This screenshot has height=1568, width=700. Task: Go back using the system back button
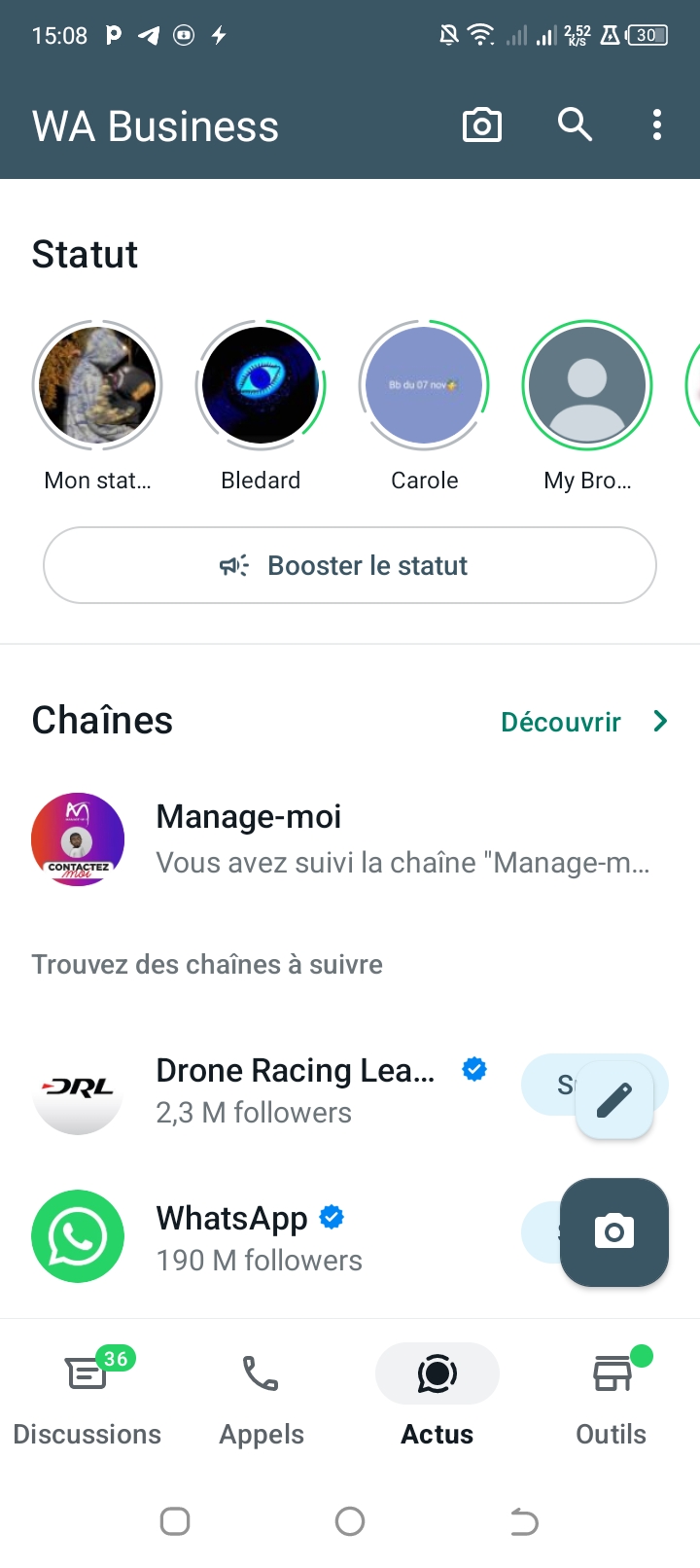524,1521
